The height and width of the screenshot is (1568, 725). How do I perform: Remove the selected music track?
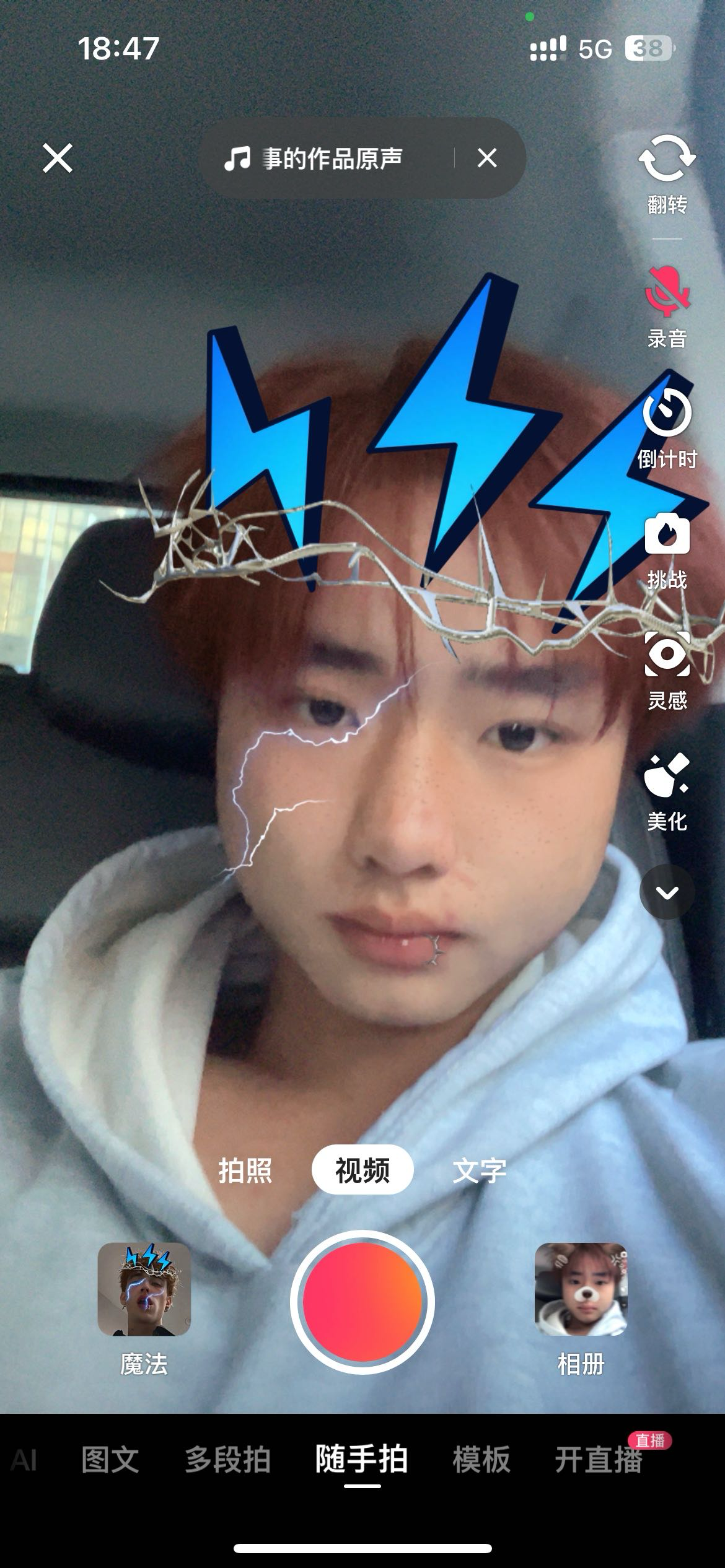pyautogui.click(x=487, y=158)
